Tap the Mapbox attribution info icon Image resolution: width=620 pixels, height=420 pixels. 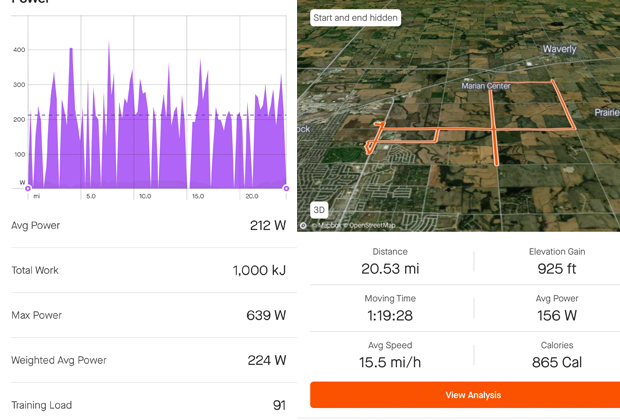303,226
